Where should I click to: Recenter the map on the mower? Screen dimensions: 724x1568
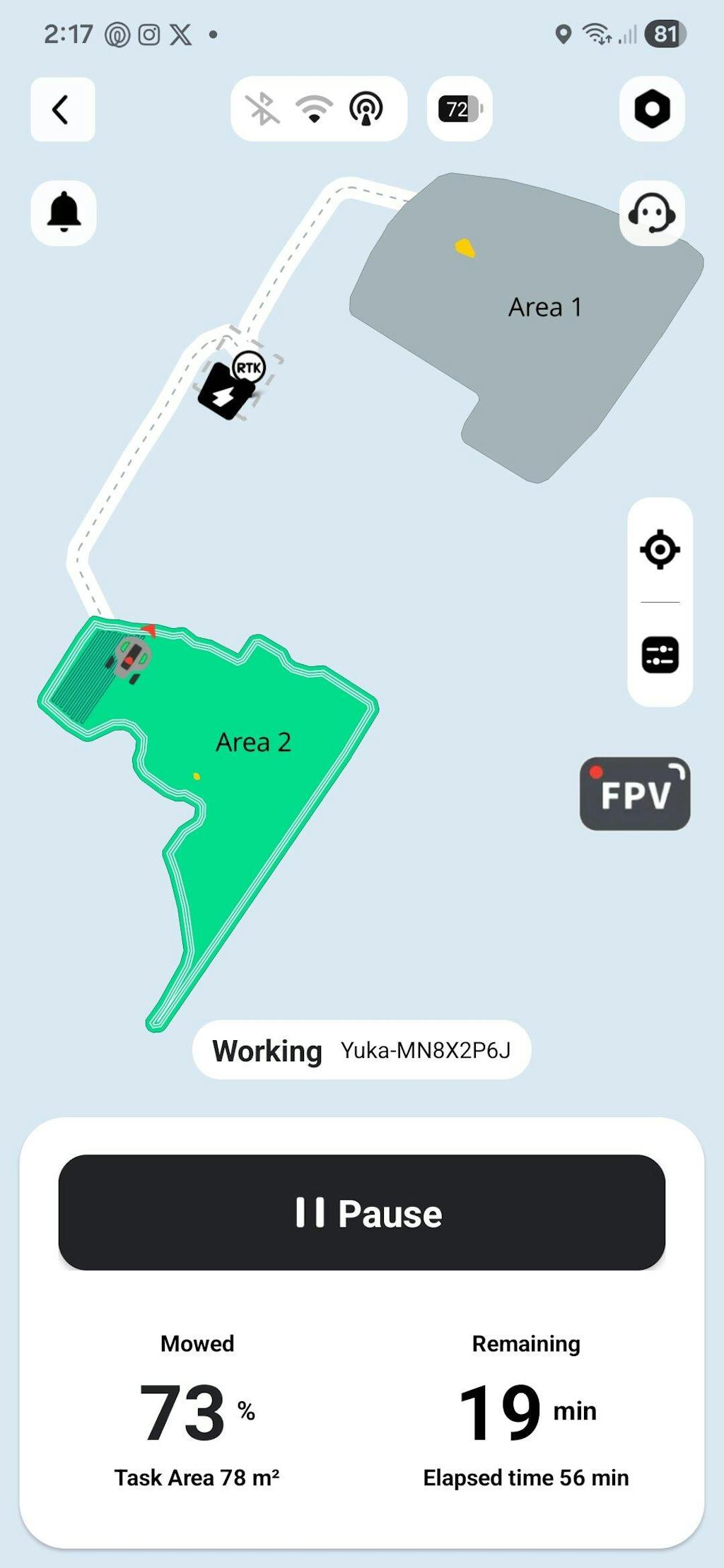pos(660,549)
